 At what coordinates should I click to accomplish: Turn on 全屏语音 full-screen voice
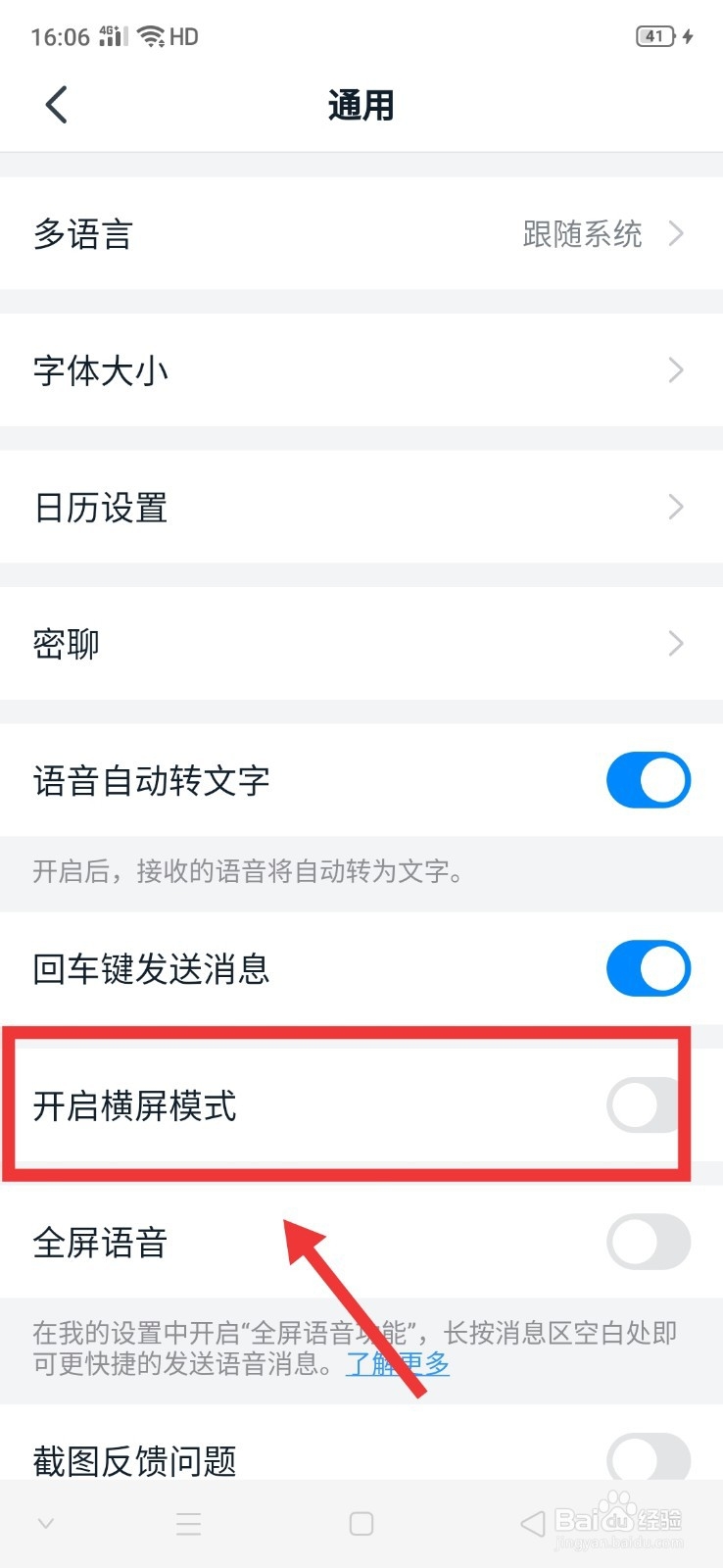click(x=649, y=1242)
